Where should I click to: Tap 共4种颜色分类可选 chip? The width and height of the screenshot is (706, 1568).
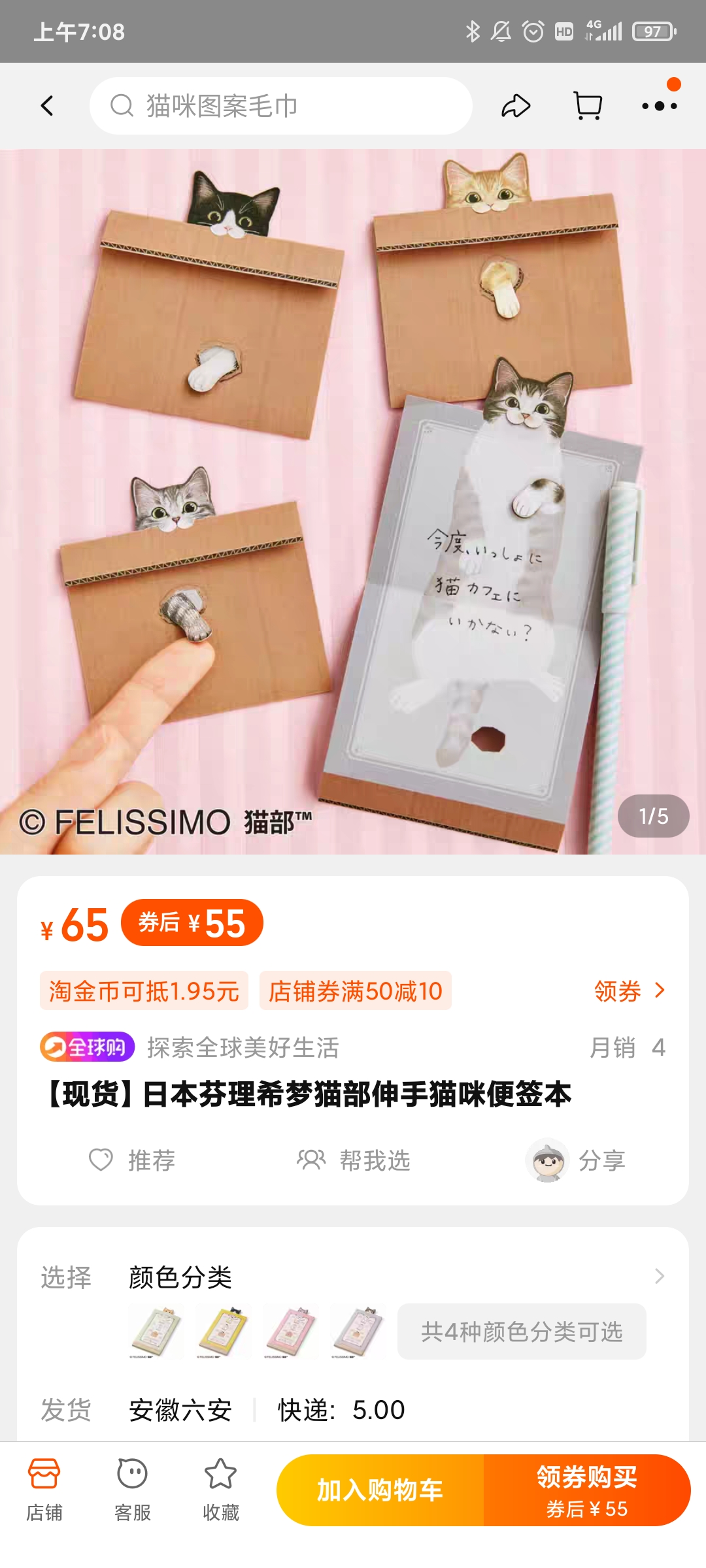click(521, 1331)
